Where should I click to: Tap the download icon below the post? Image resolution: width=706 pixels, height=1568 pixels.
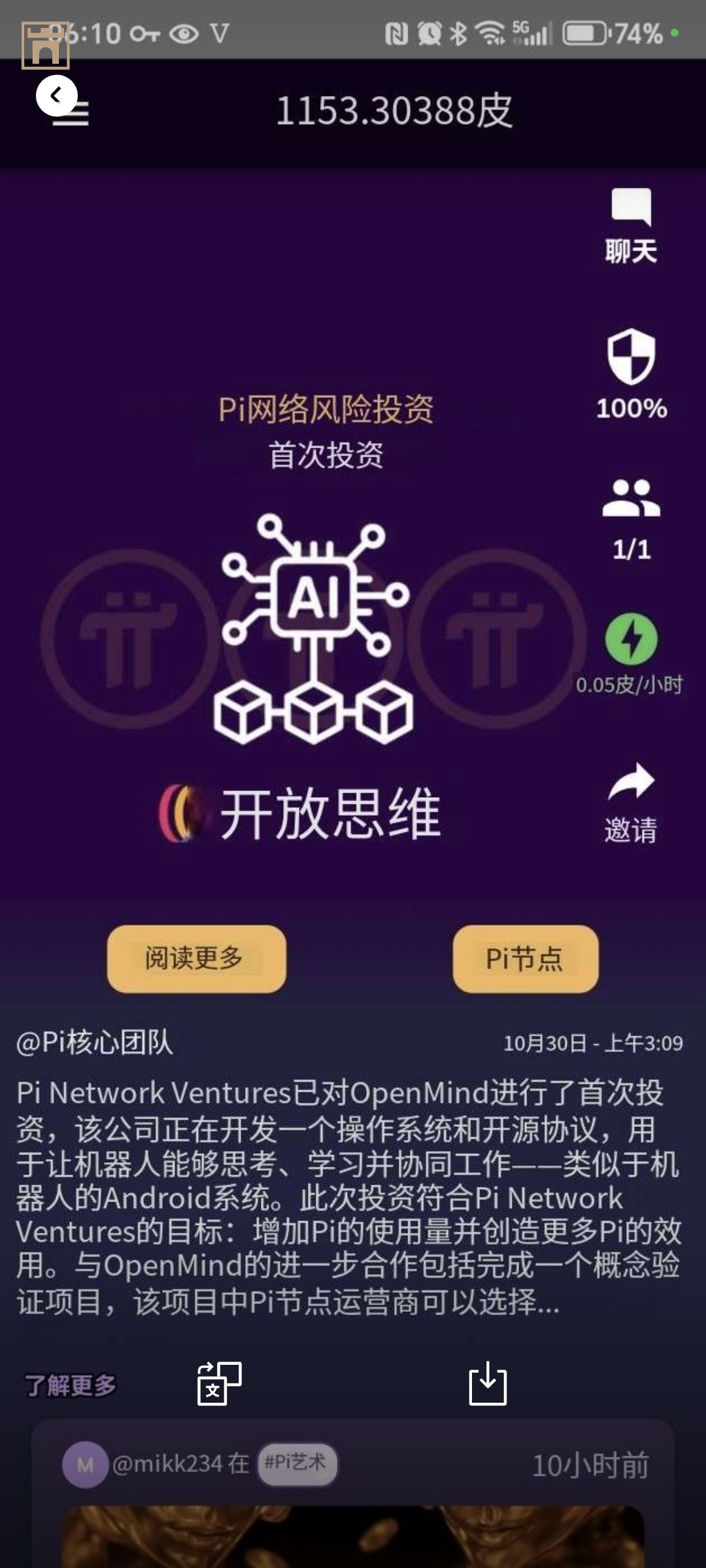[x=488, y=1383]
